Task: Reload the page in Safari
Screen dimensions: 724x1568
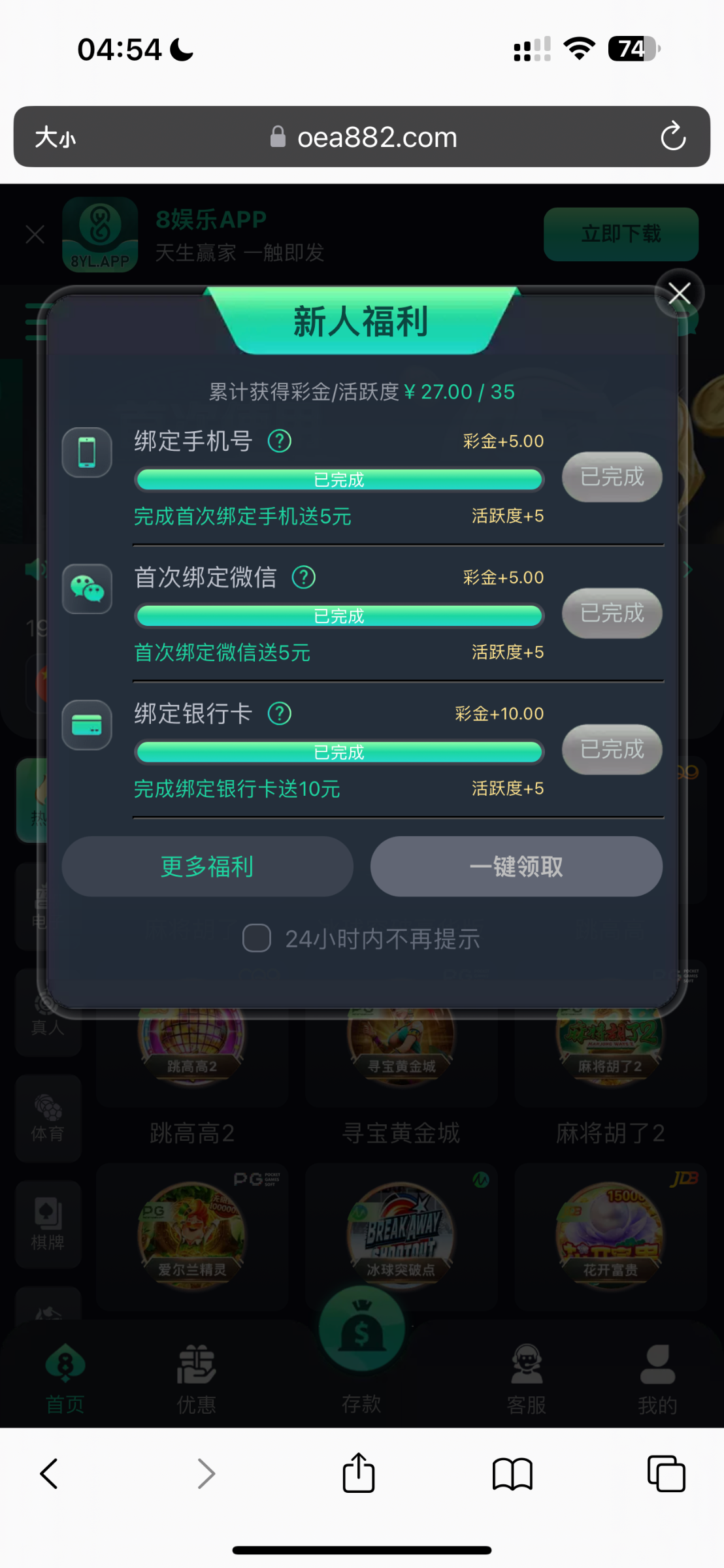Action: click(x=672, y=137)
